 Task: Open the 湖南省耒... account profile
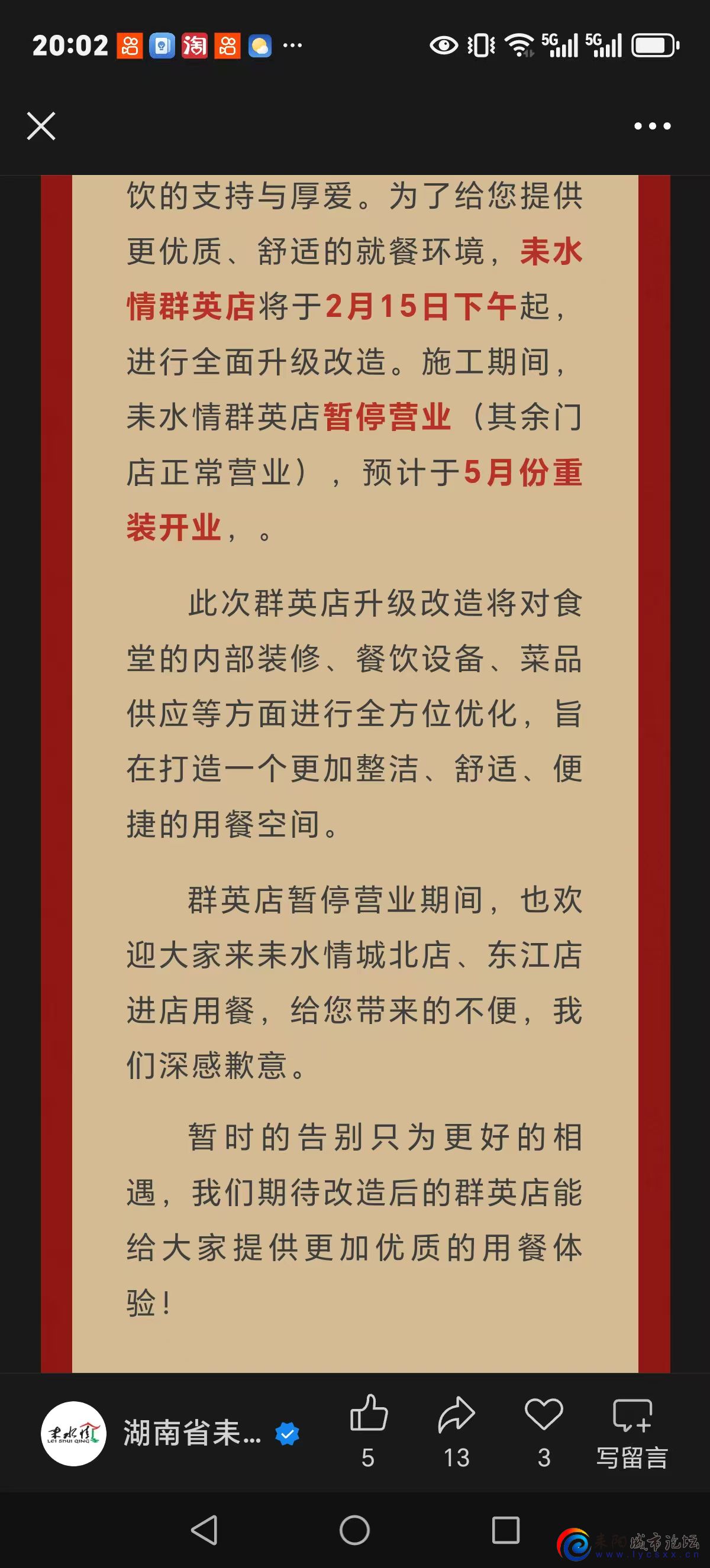click(x=191, y=1433)
